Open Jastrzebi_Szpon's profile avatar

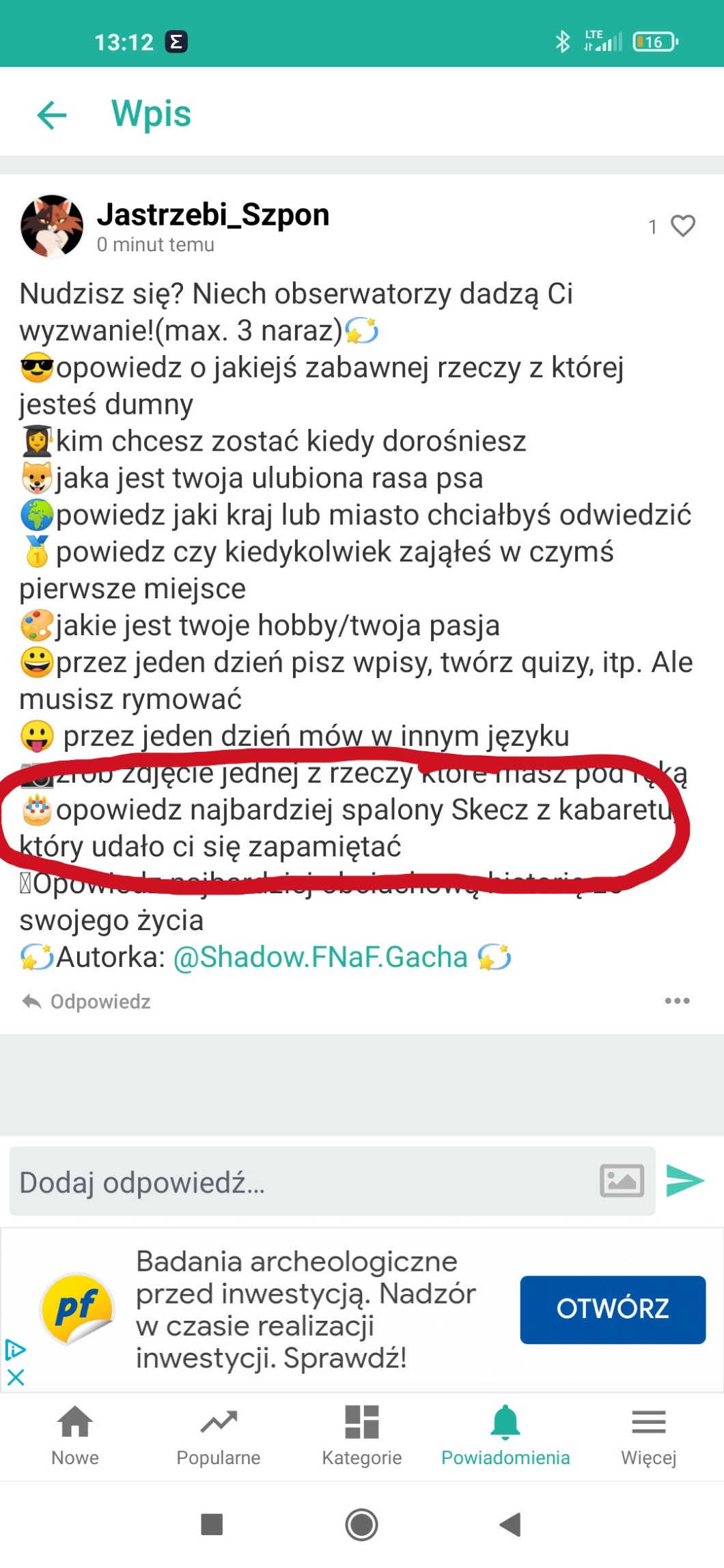click(52, 226)
